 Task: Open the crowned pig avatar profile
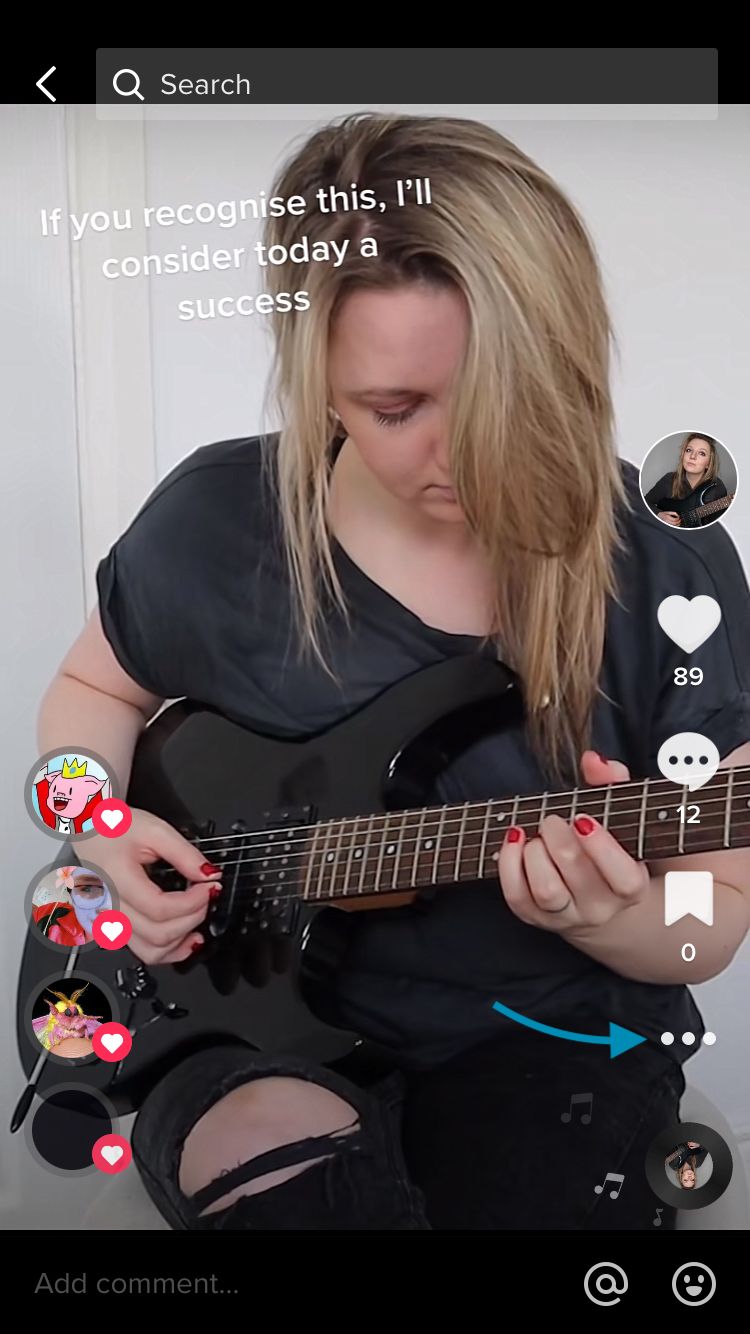pos(72,794)
